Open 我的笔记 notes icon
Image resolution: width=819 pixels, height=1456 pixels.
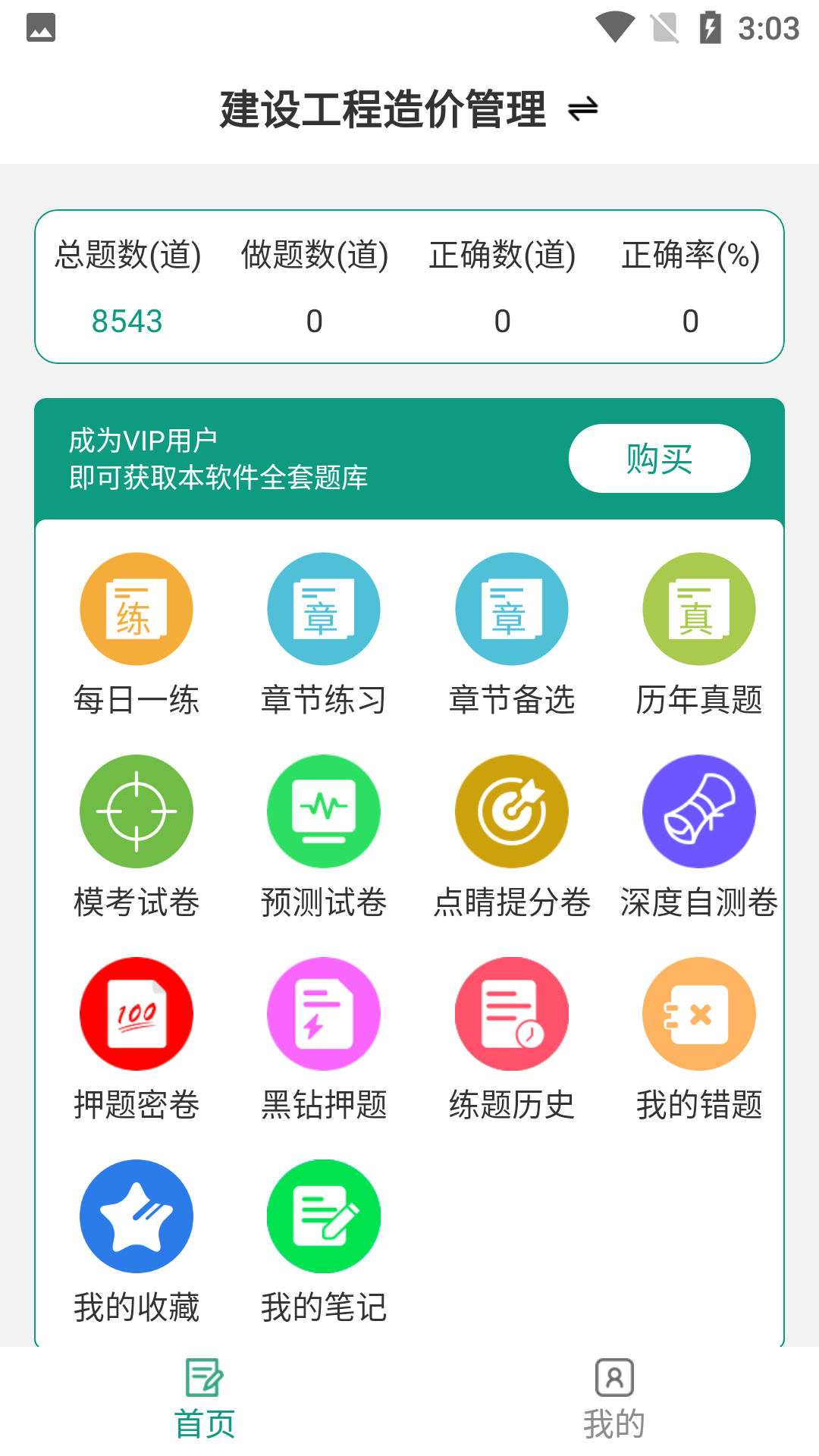click(x=323, y=1216)
